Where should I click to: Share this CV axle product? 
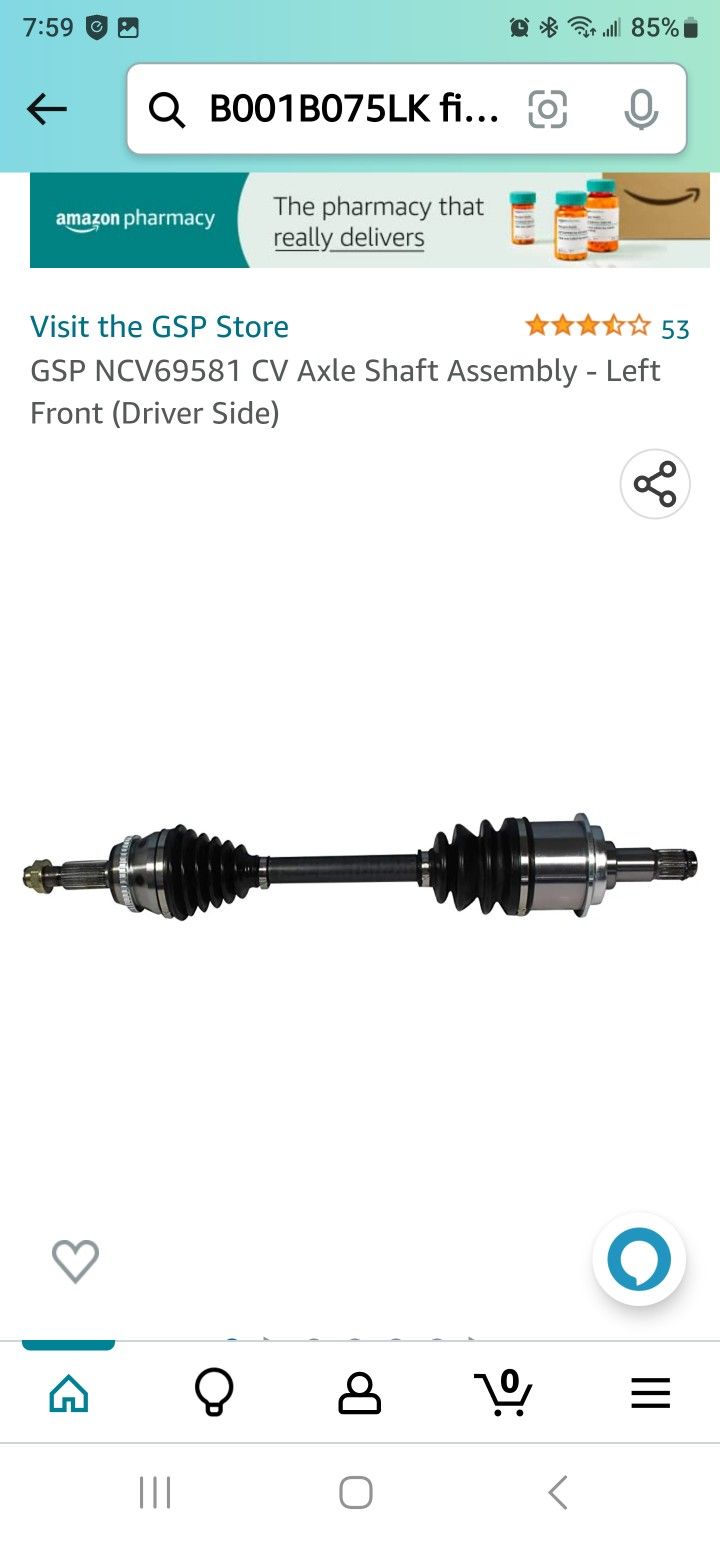click(x=655, y=484)
